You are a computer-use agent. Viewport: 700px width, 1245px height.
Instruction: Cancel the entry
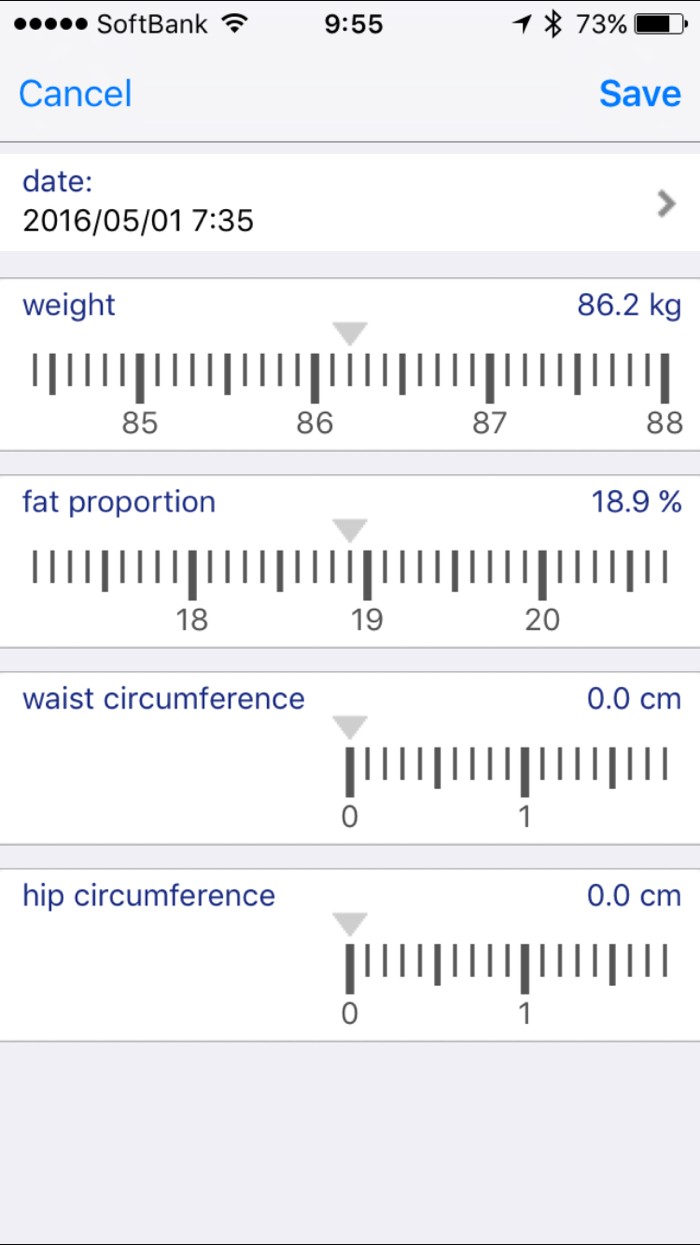(x=75, y=94)
